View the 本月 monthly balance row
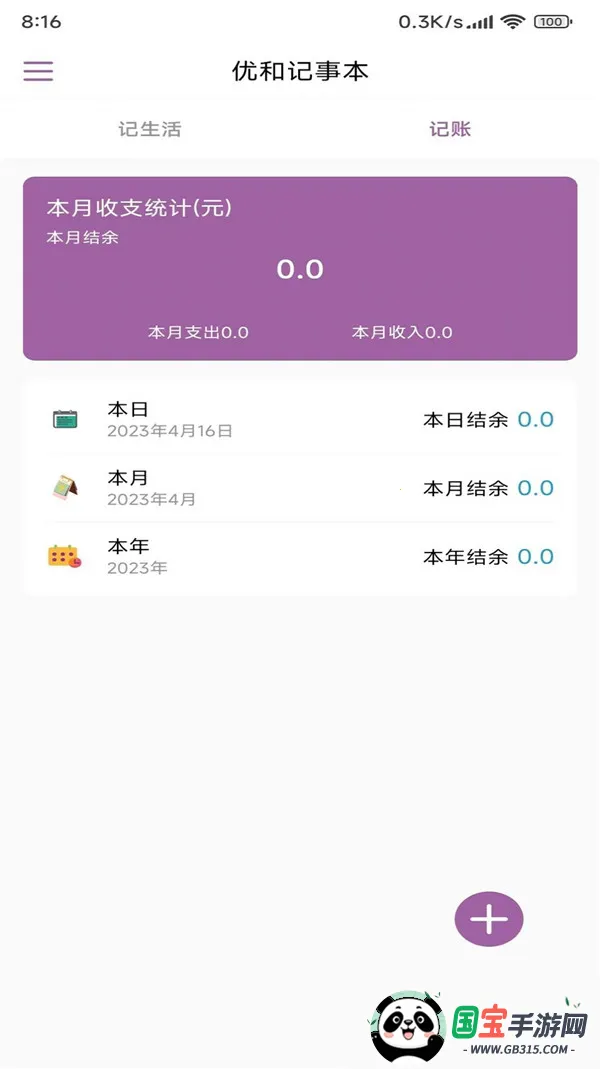 pyautogui.click(x=300, y=488)
